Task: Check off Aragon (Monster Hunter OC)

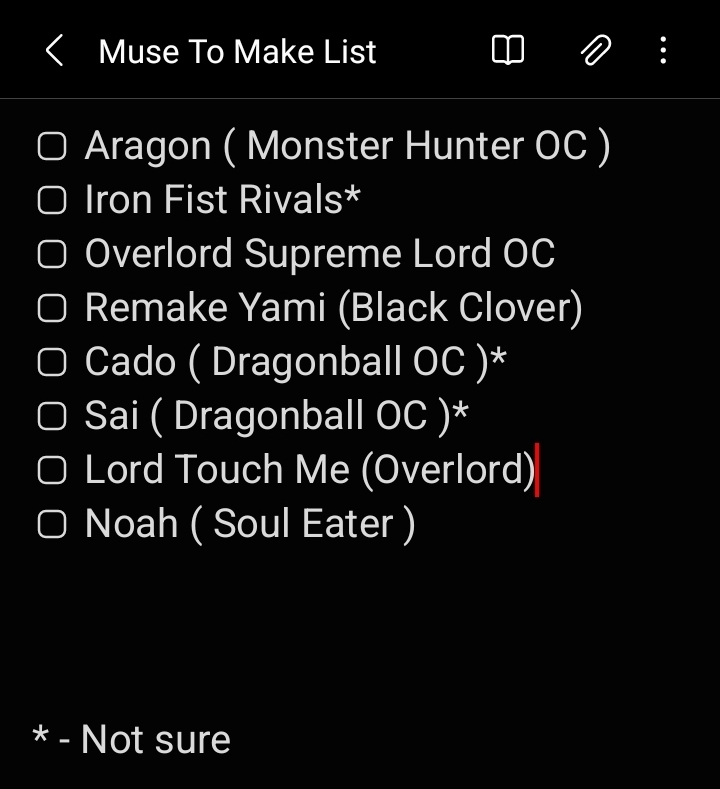Action: [51, 147]
